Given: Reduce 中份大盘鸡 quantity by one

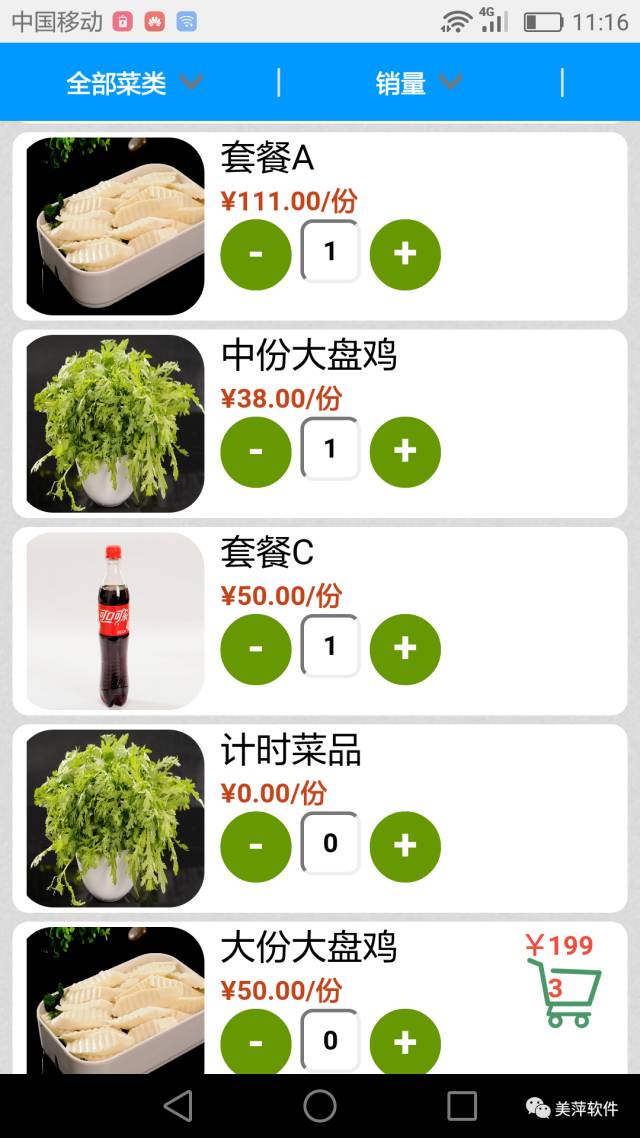Looking at the screenshot, I should pyautogui.click(x=256, y=452).
